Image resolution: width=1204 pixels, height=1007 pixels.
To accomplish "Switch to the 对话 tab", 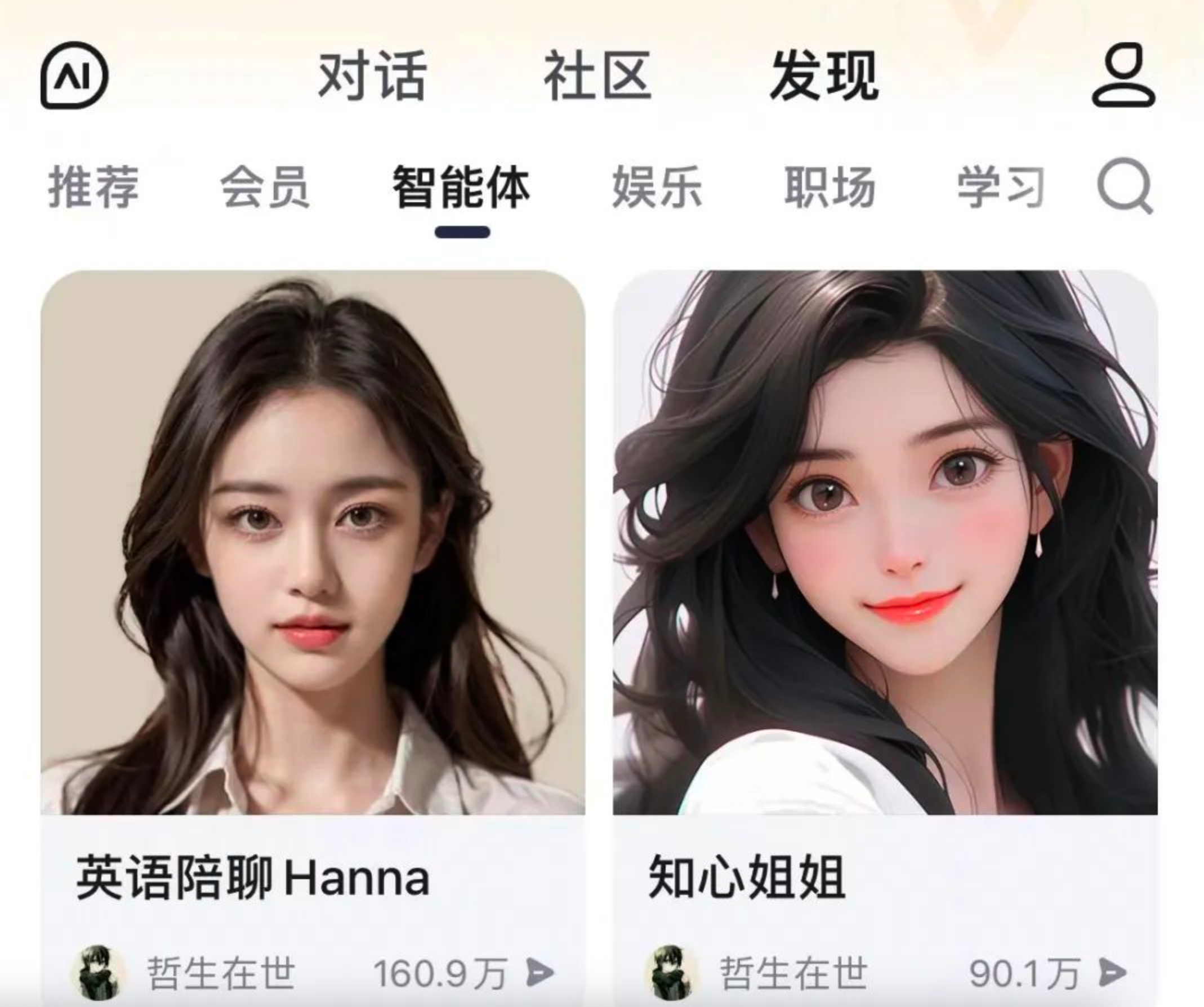I will tap(372, 75).
